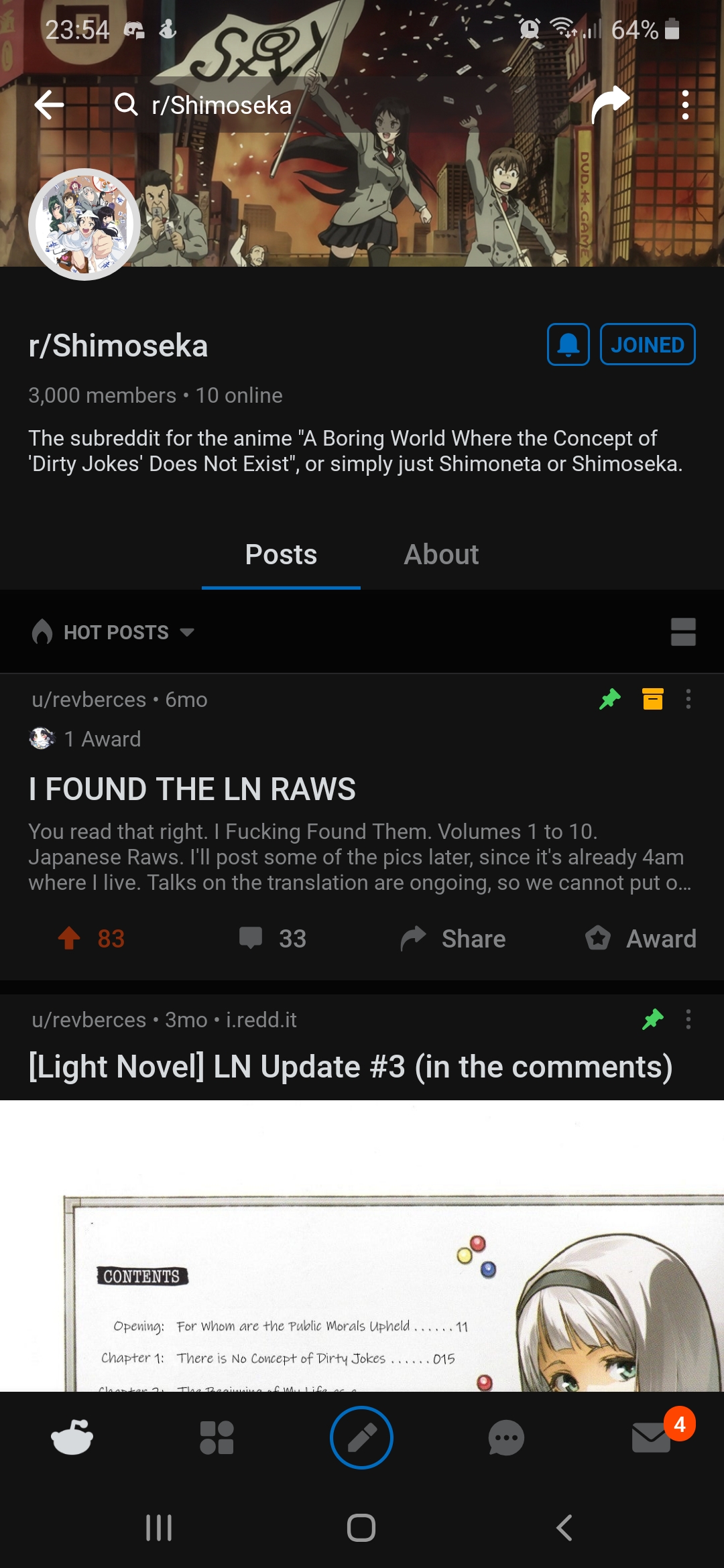Open the subreddit overflow menu
This screenshot has width=724, height=1568.
click(684, 105)
